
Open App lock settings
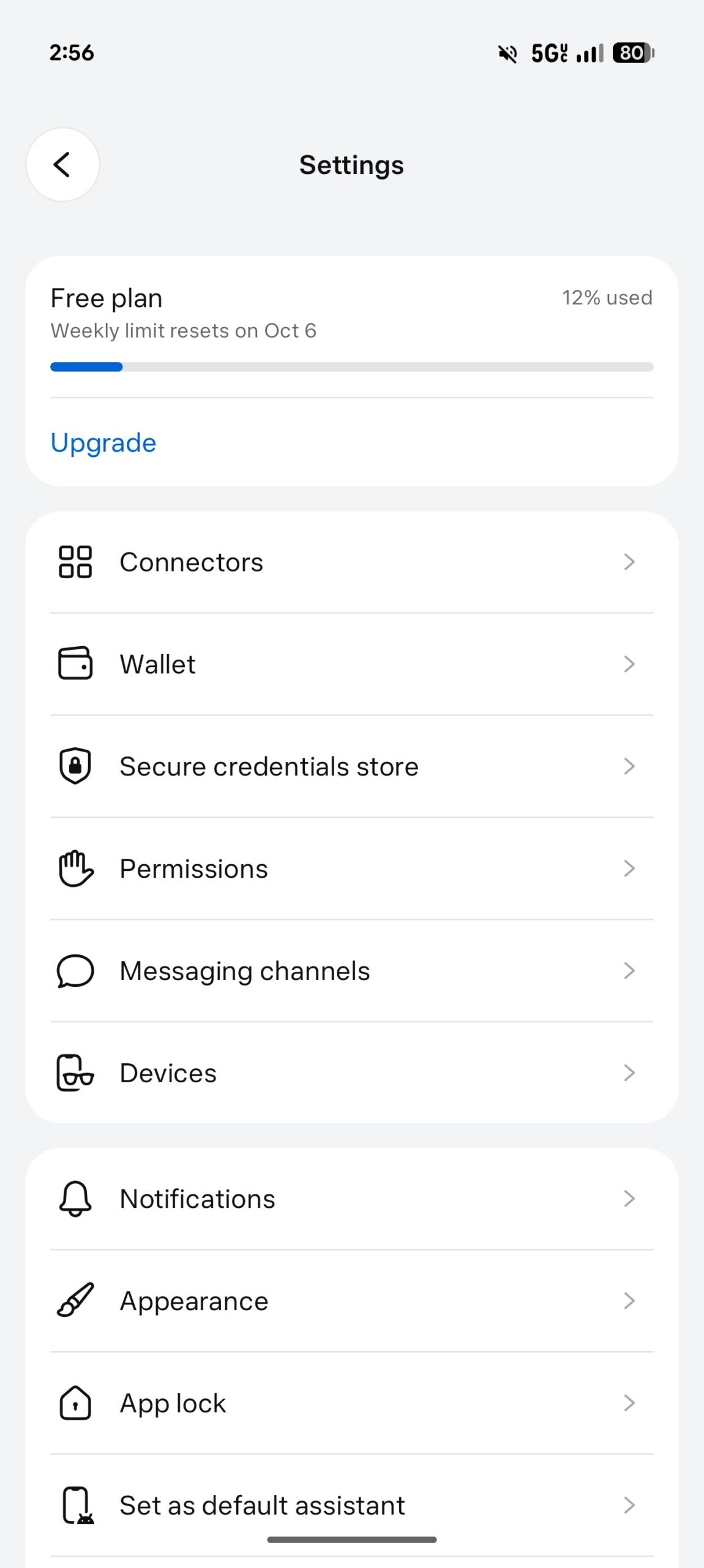(x=352, y=1403)
